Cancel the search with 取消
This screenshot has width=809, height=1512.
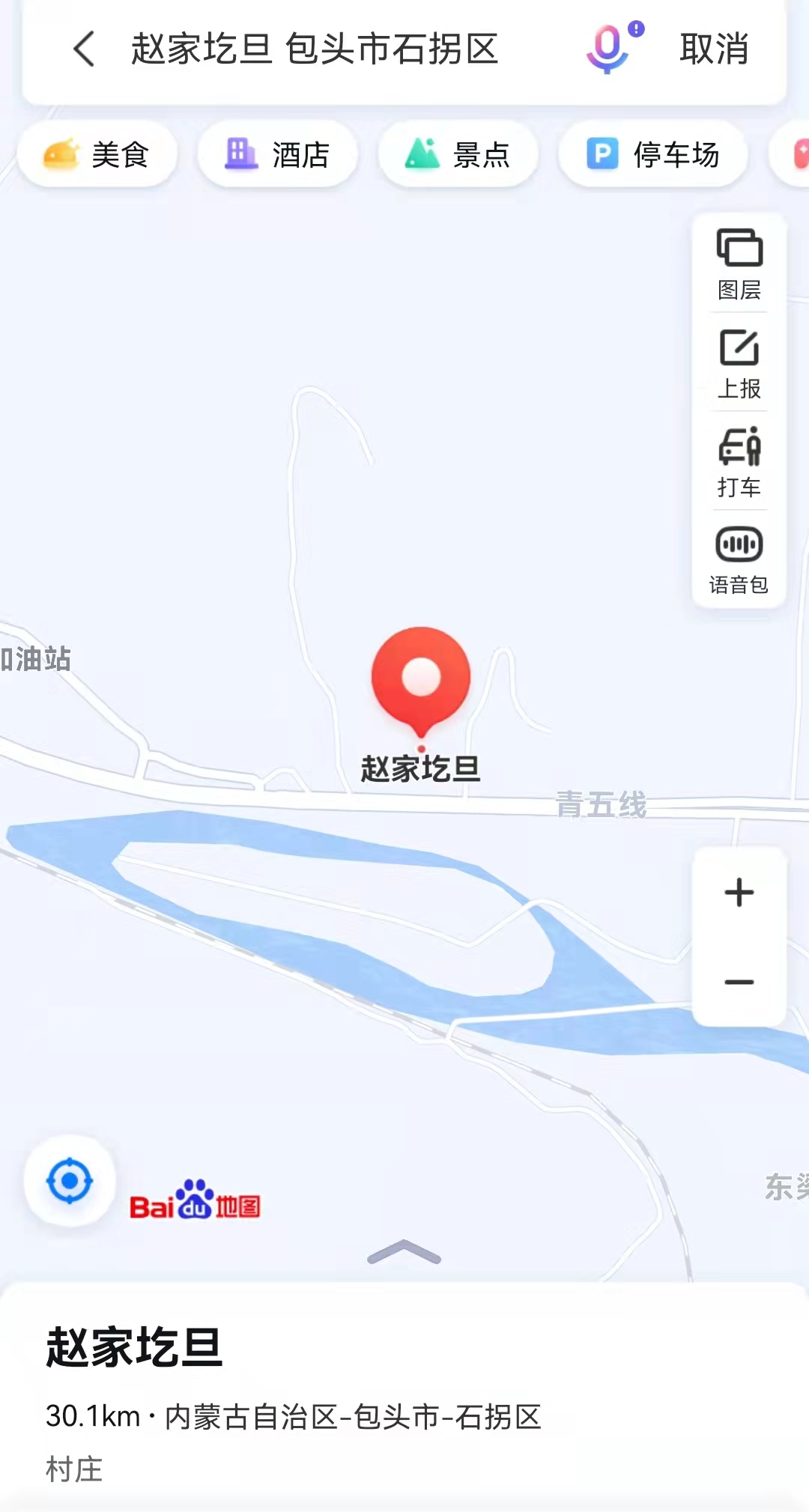coord(714,49)
